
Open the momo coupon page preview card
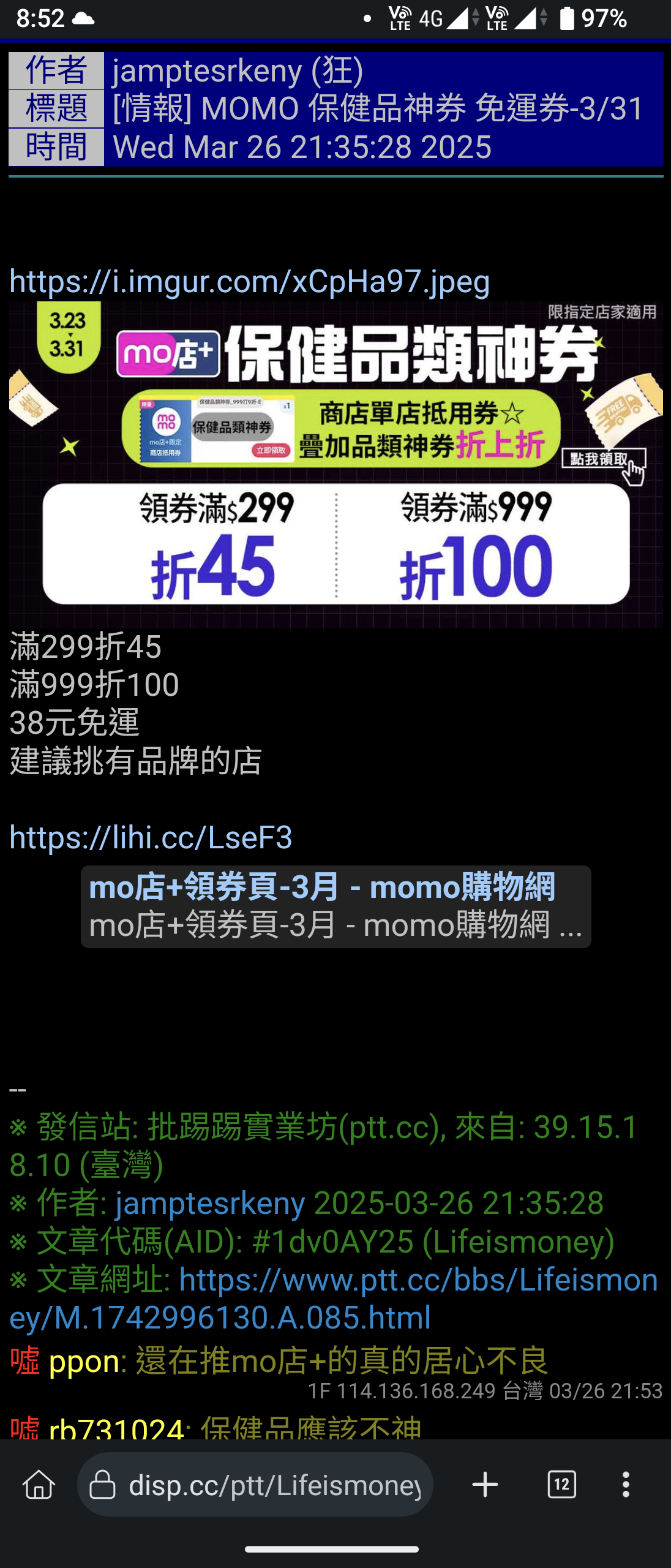pos(335,907)
